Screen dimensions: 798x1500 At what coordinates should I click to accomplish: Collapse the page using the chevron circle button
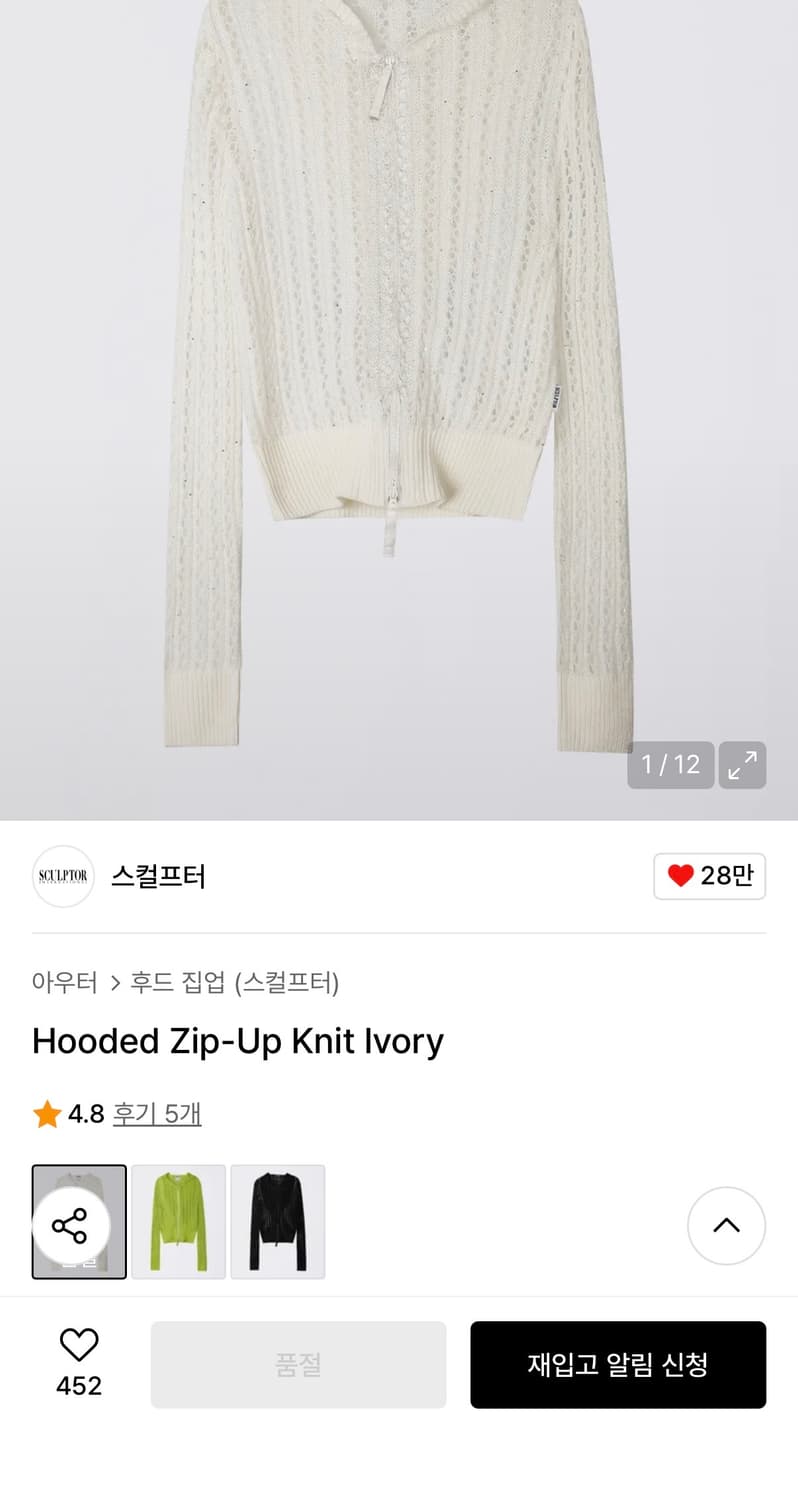pyautogui.click(x=726, y=1224)
